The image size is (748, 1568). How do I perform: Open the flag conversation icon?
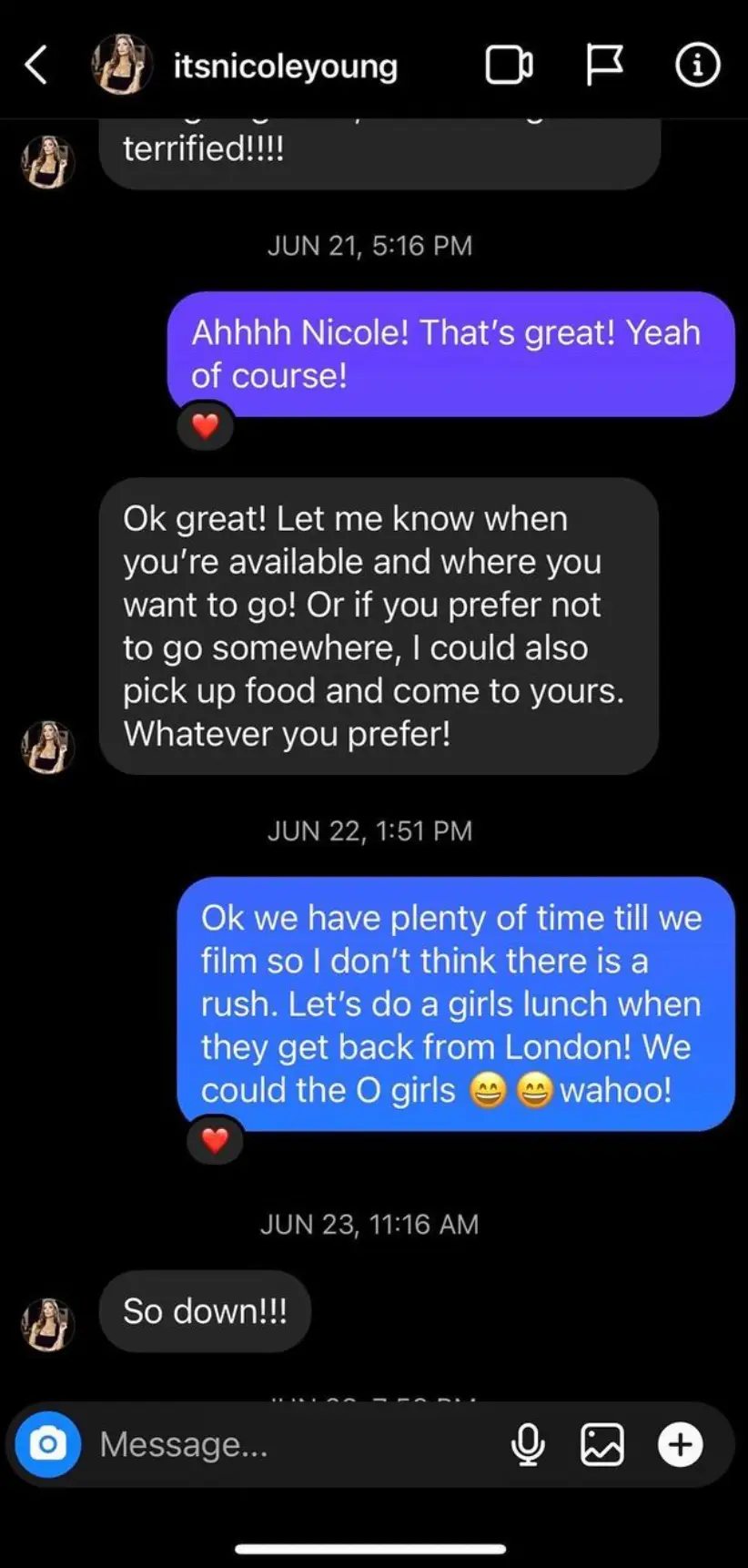603,65
